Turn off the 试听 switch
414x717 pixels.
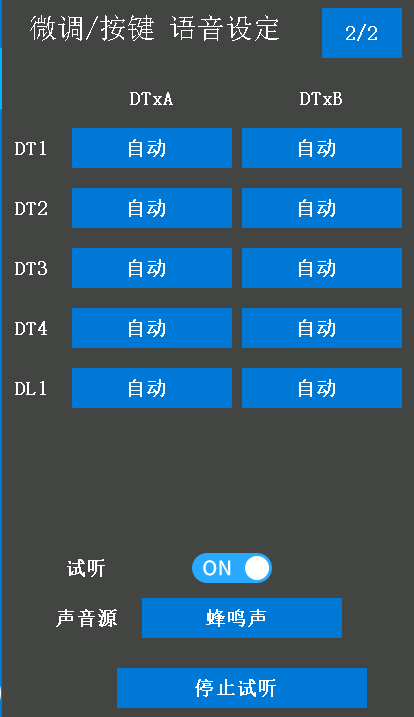coord(232,568)
